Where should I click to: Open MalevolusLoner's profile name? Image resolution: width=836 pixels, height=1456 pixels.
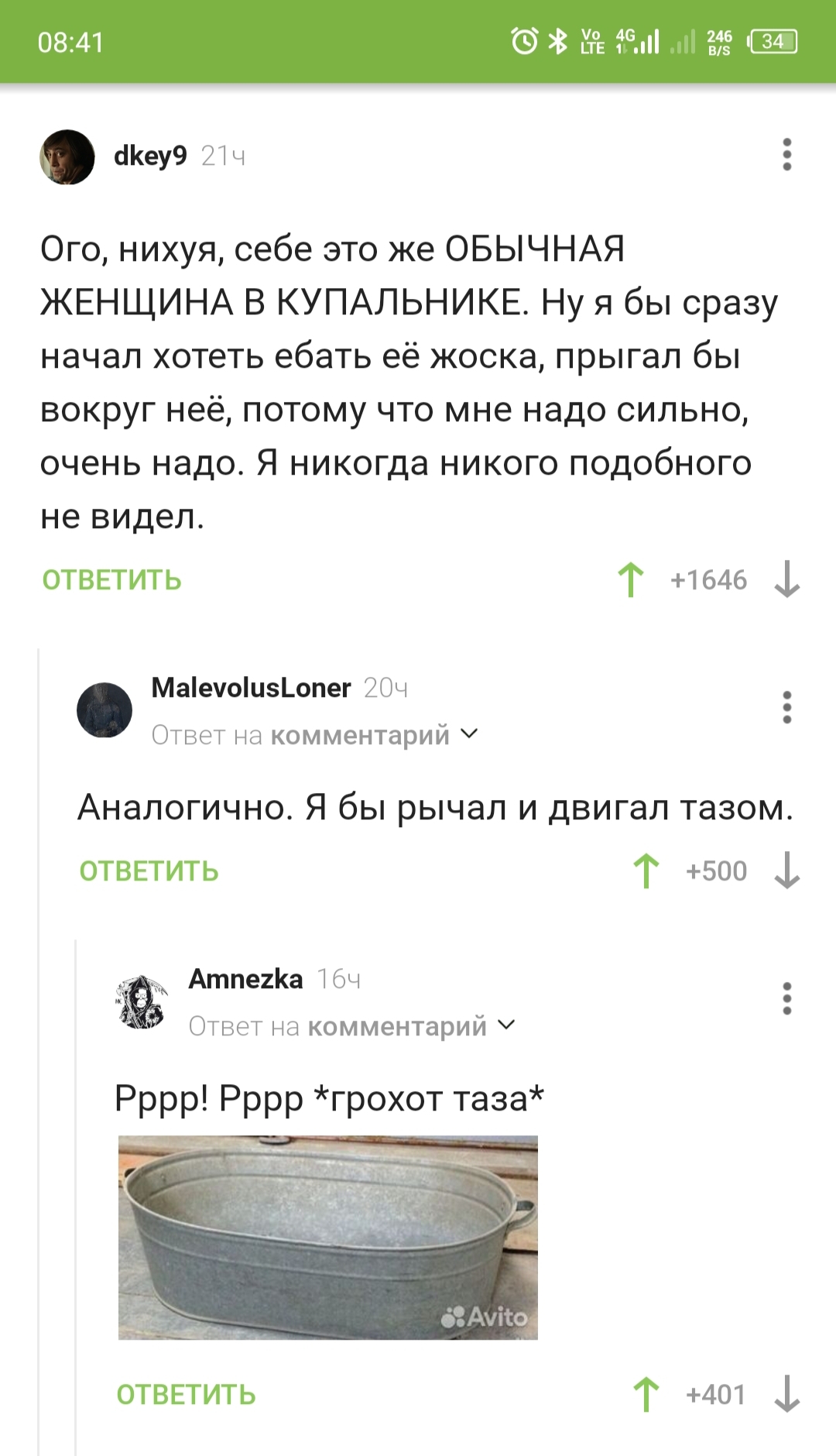coord(251,688)
